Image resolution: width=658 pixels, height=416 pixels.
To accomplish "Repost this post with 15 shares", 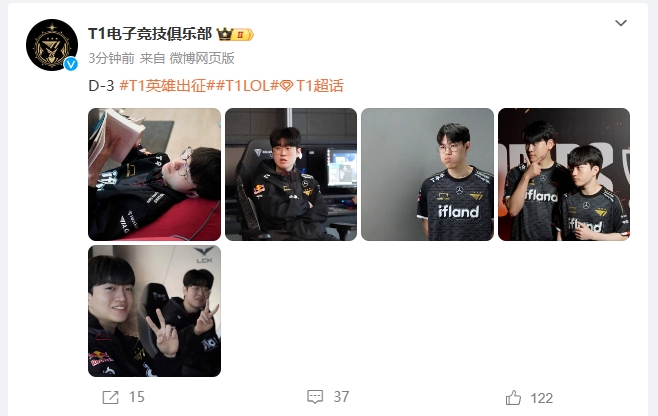I will [x=123, y=397].
